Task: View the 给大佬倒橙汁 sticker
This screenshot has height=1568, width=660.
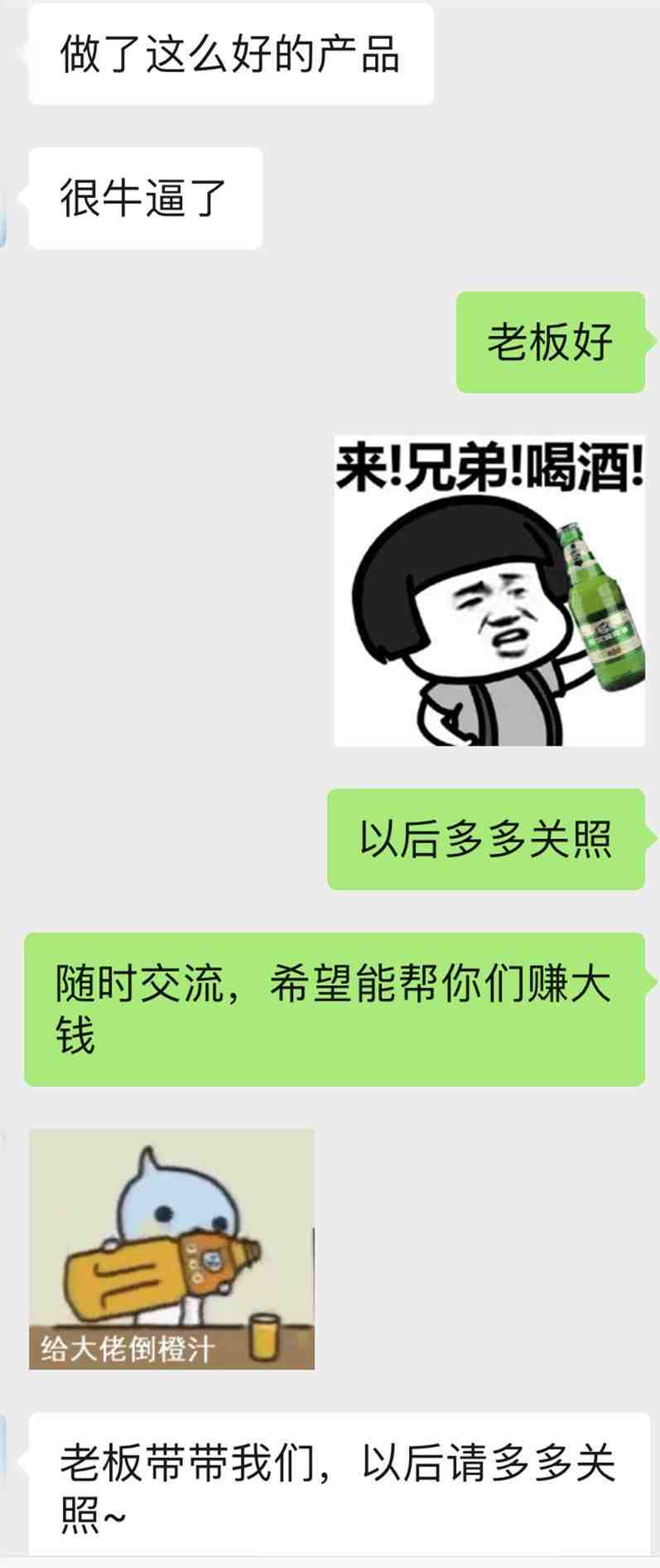Action: 171,1248
